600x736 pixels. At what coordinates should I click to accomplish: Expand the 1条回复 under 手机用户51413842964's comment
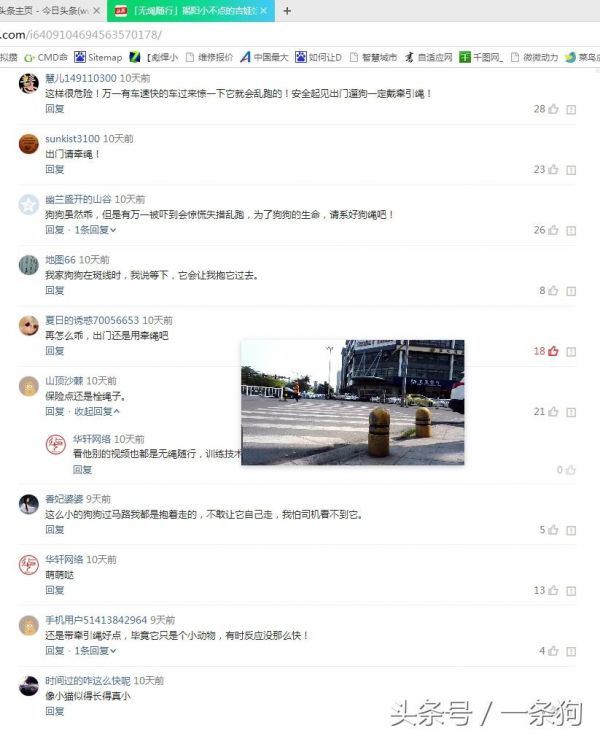tap(95, 651)
